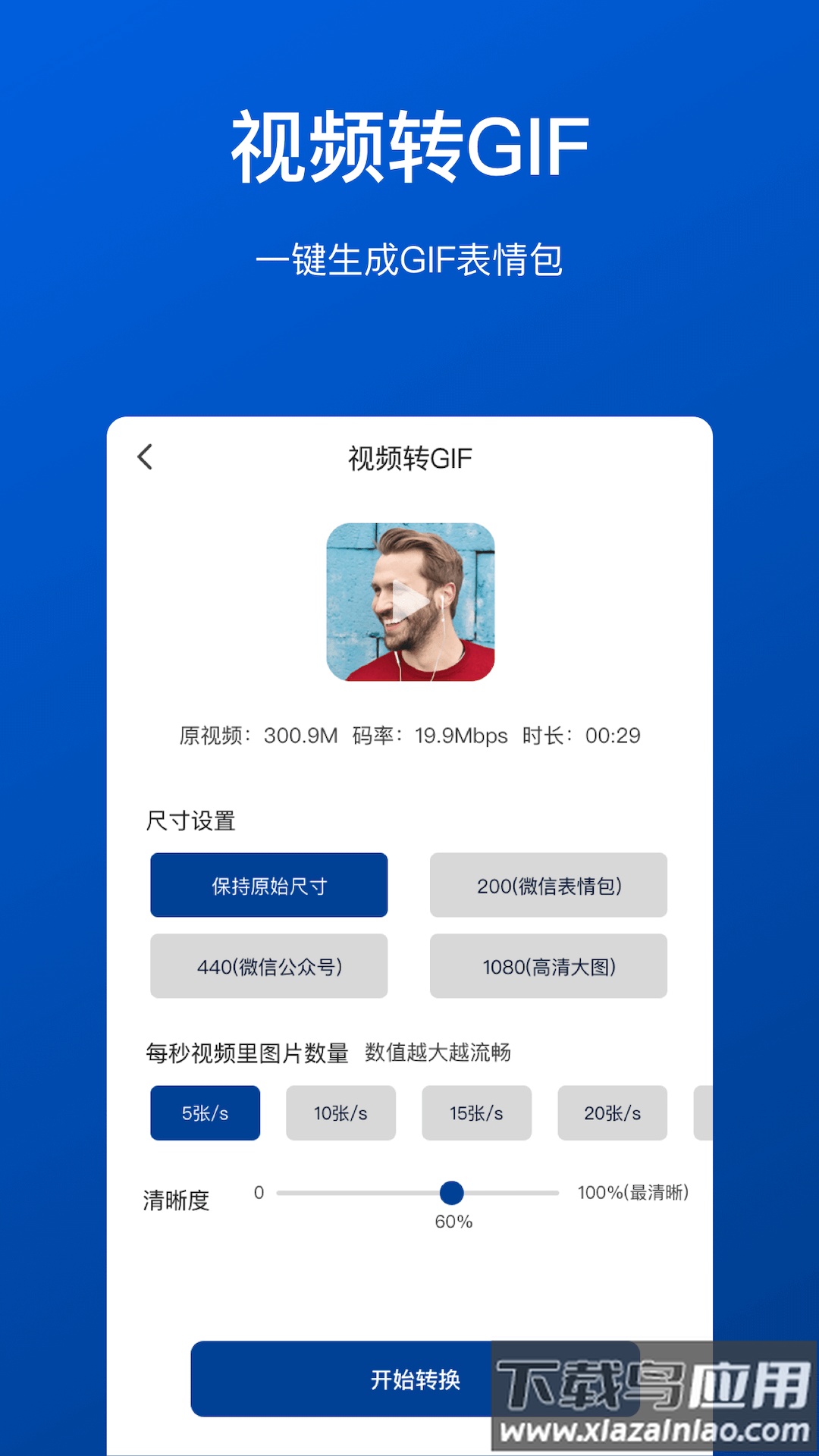Select 15张/s frame rate
The image size is (819, 1456).
(476, 1112)
